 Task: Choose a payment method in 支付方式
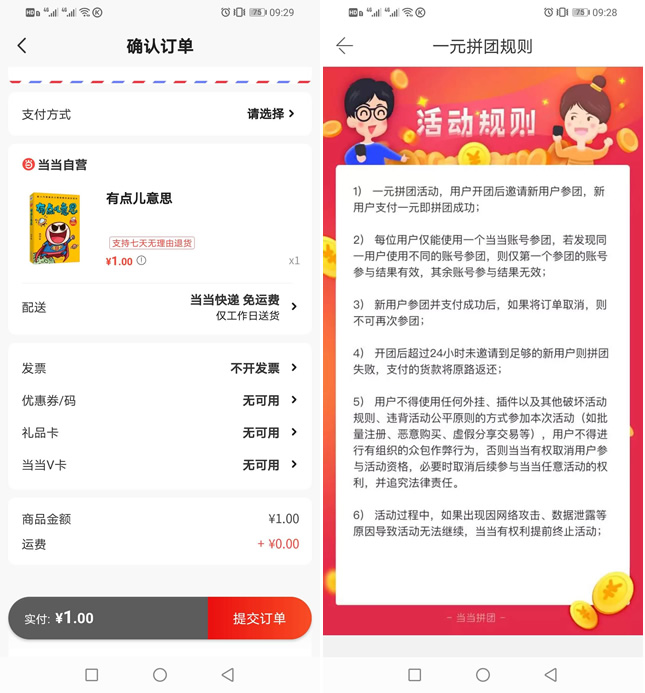click(271, 114)
